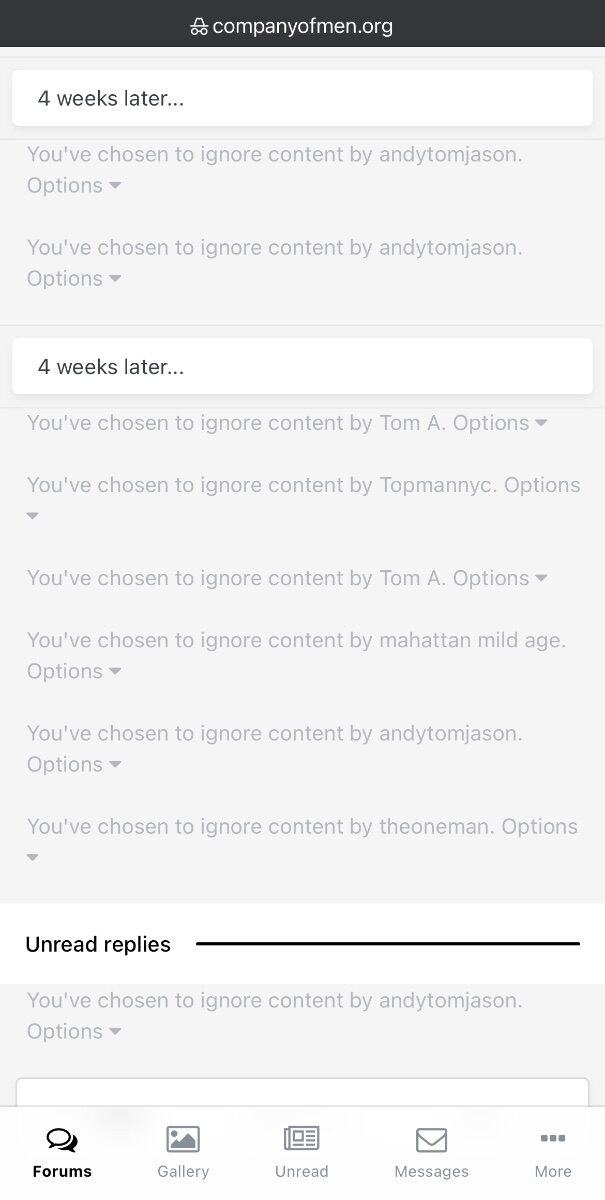This screenshot has width=605, height=1200.
Task: Open the Gallery tab
Action: 183,1153
